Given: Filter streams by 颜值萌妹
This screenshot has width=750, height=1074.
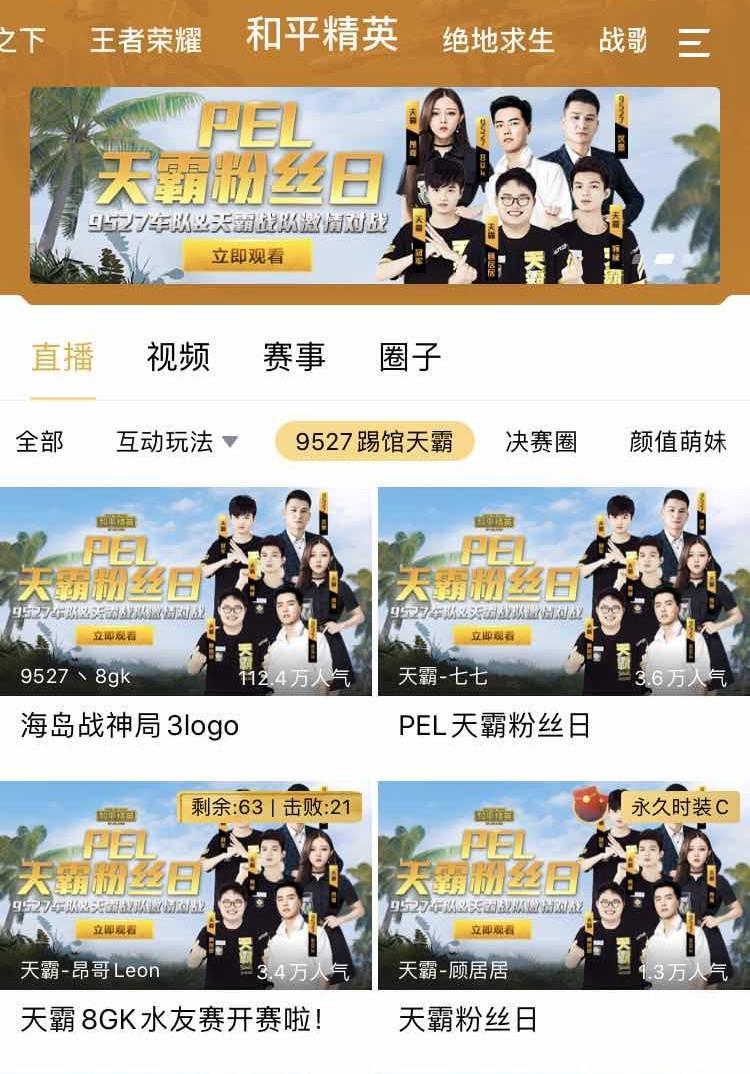Looking at the screenshot, I should click(x=677, y=441).
